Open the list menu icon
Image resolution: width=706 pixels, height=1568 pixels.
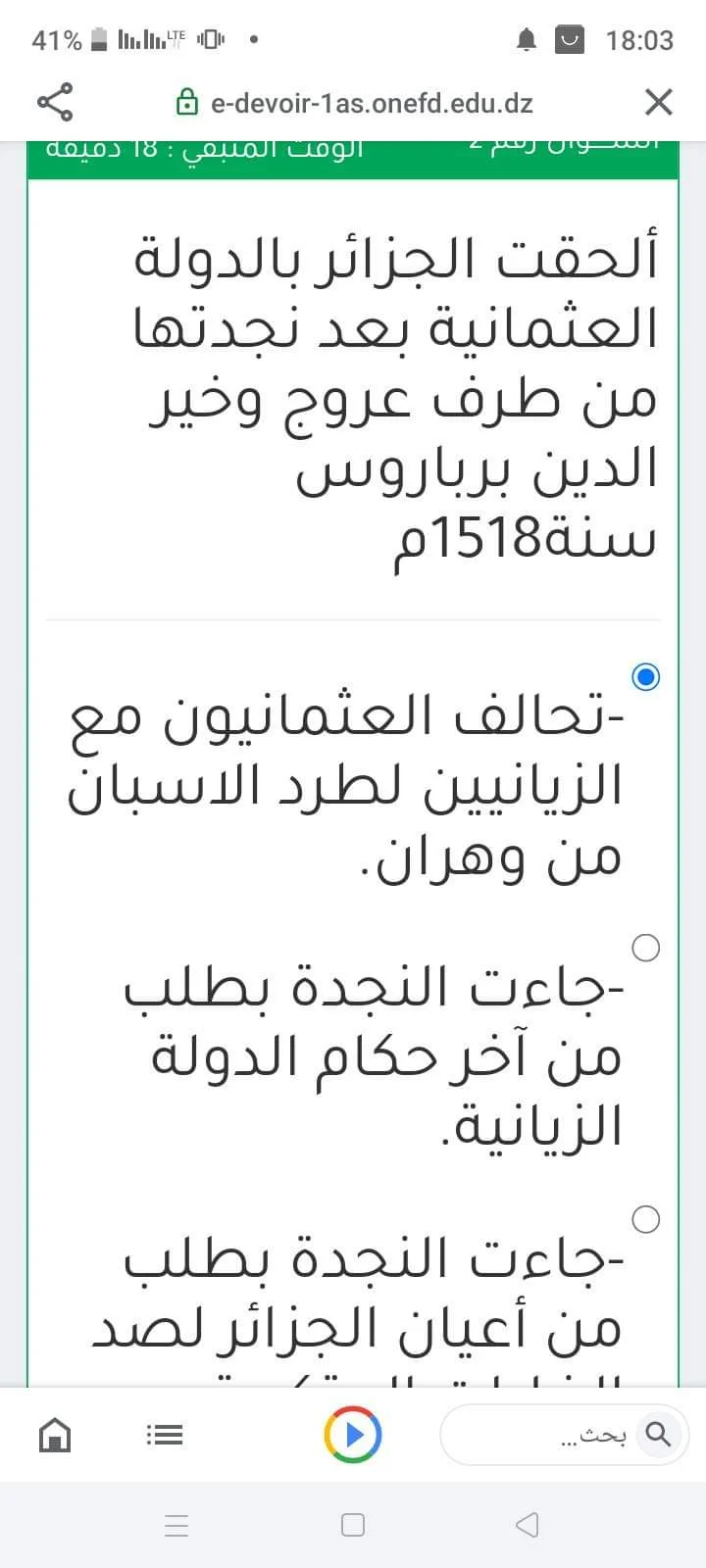[164, 1436]
